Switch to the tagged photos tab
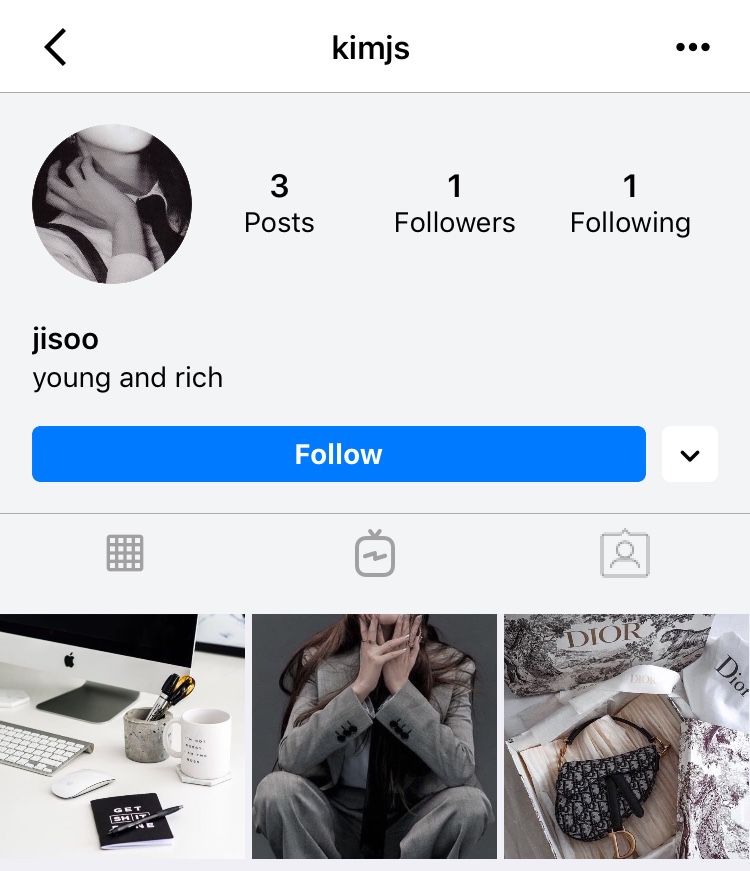This screenshot has width=750, height=871. pyautogui.click(x=625, y=553)
